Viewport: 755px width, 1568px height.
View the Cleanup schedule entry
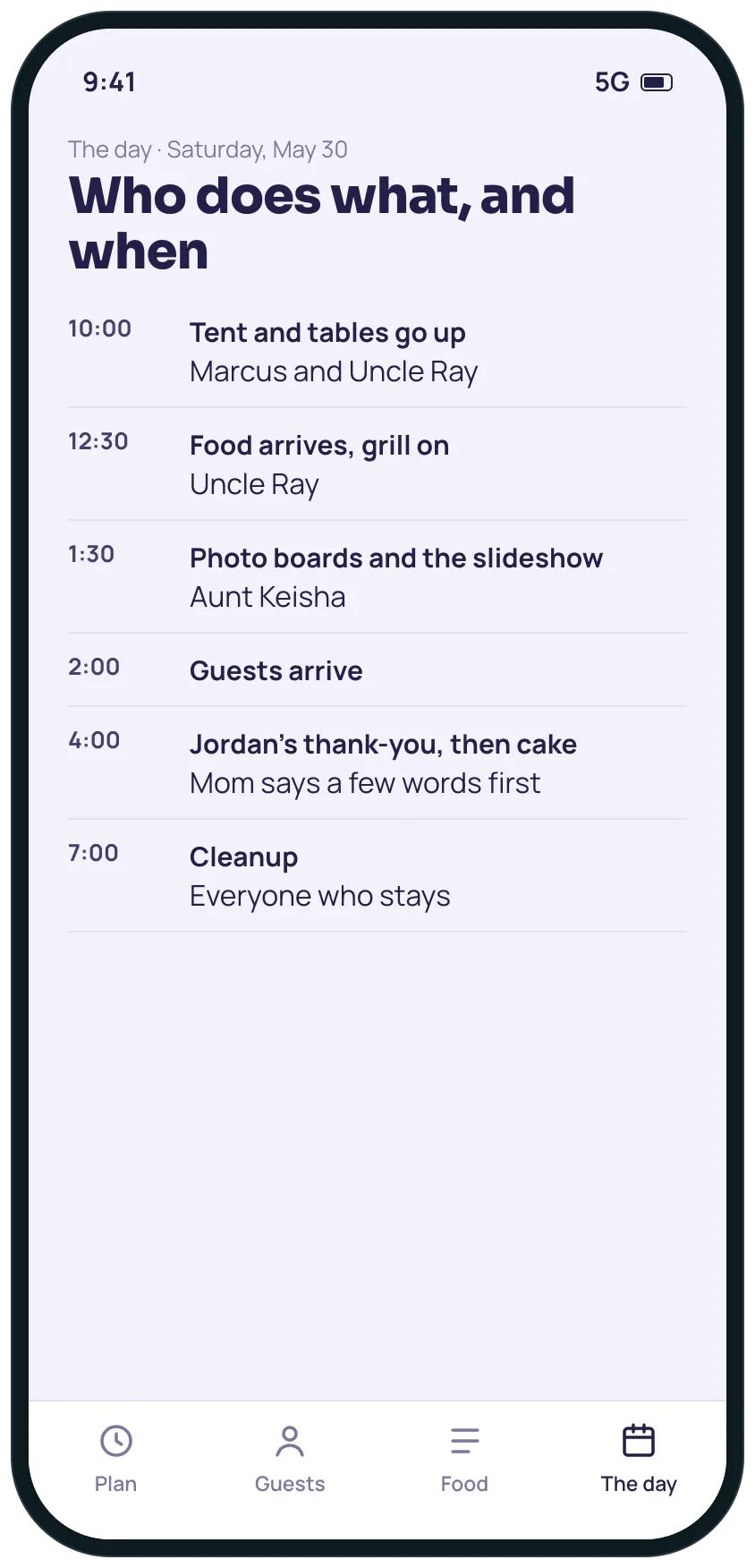pyautogui.click(x=377, y=876)
